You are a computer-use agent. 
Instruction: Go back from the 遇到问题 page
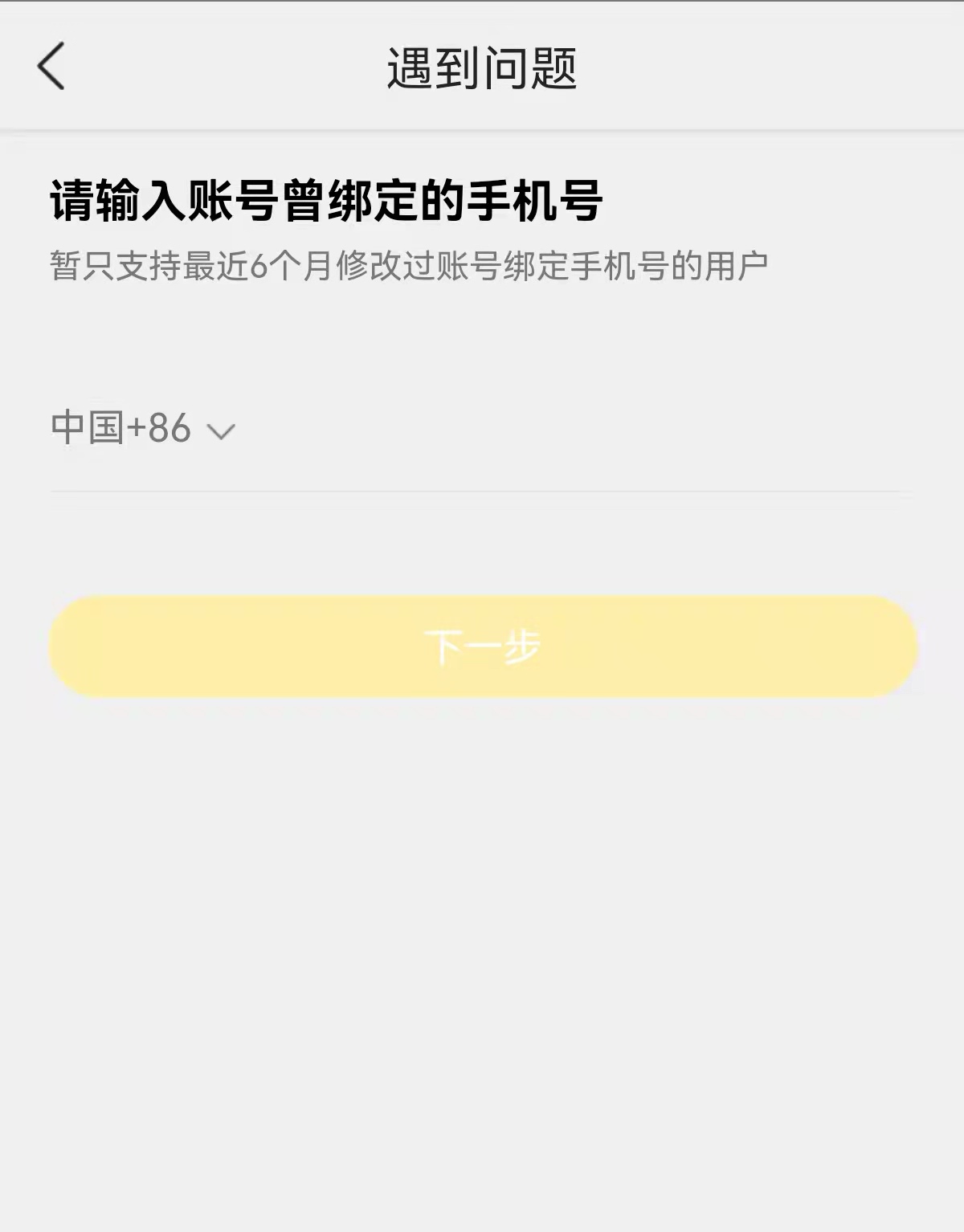click(51, 67)
